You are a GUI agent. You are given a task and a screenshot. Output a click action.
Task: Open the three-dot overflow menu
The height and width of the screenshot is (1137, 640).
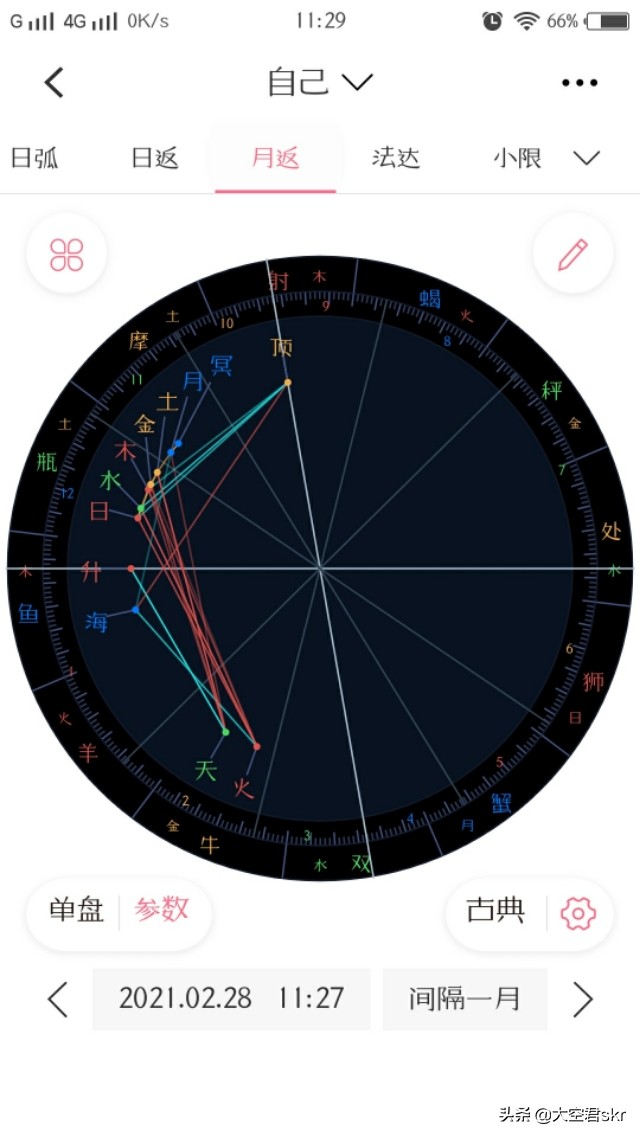pyautogui.click(x=580, y=82)
